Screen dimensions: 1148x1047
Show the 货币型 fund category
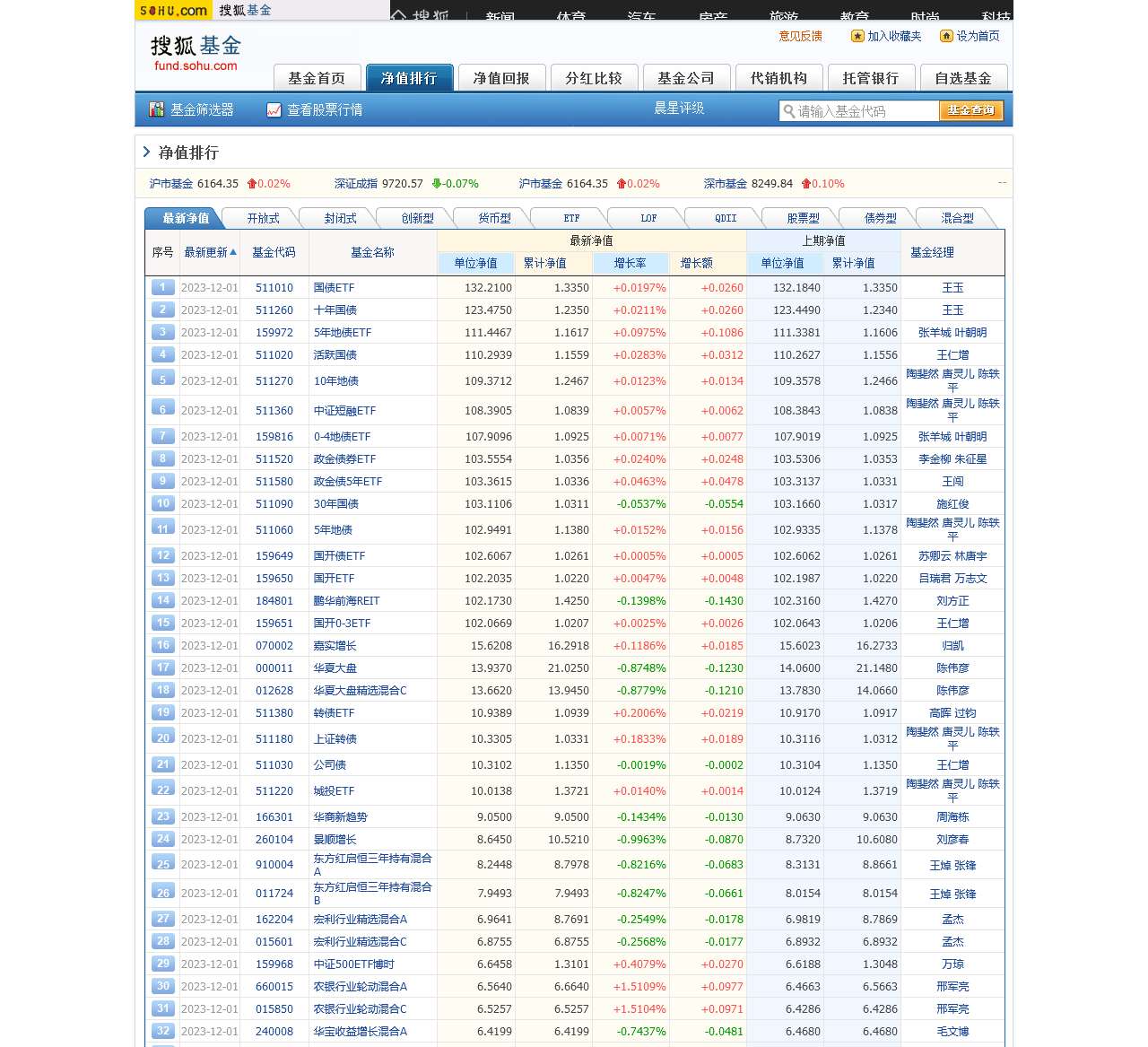click(494, 218)
